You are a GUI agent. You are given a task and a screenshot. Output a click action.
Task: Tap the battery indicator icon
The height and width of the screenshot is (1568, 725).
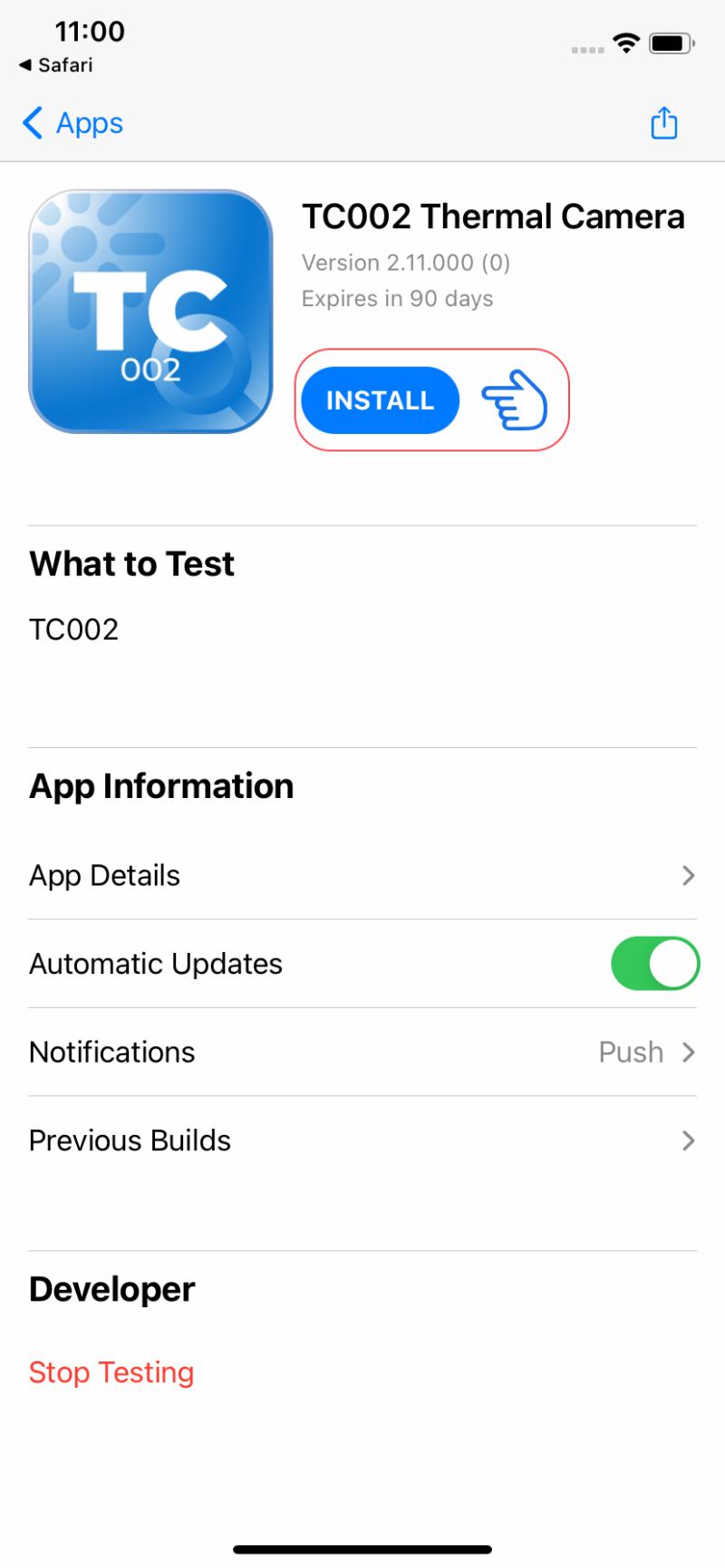tap(672, 43)
